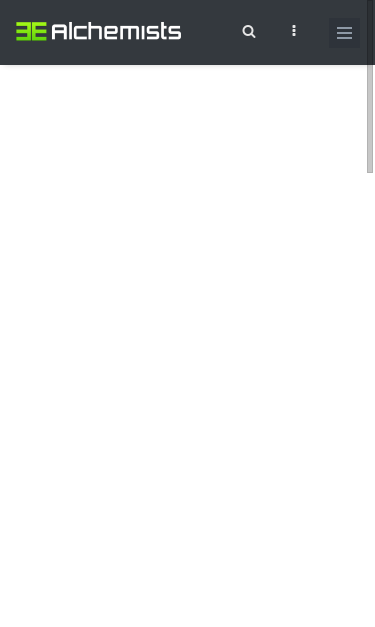Open the hamburger navigation menu
375x627 pixels.
coord(344,33)
